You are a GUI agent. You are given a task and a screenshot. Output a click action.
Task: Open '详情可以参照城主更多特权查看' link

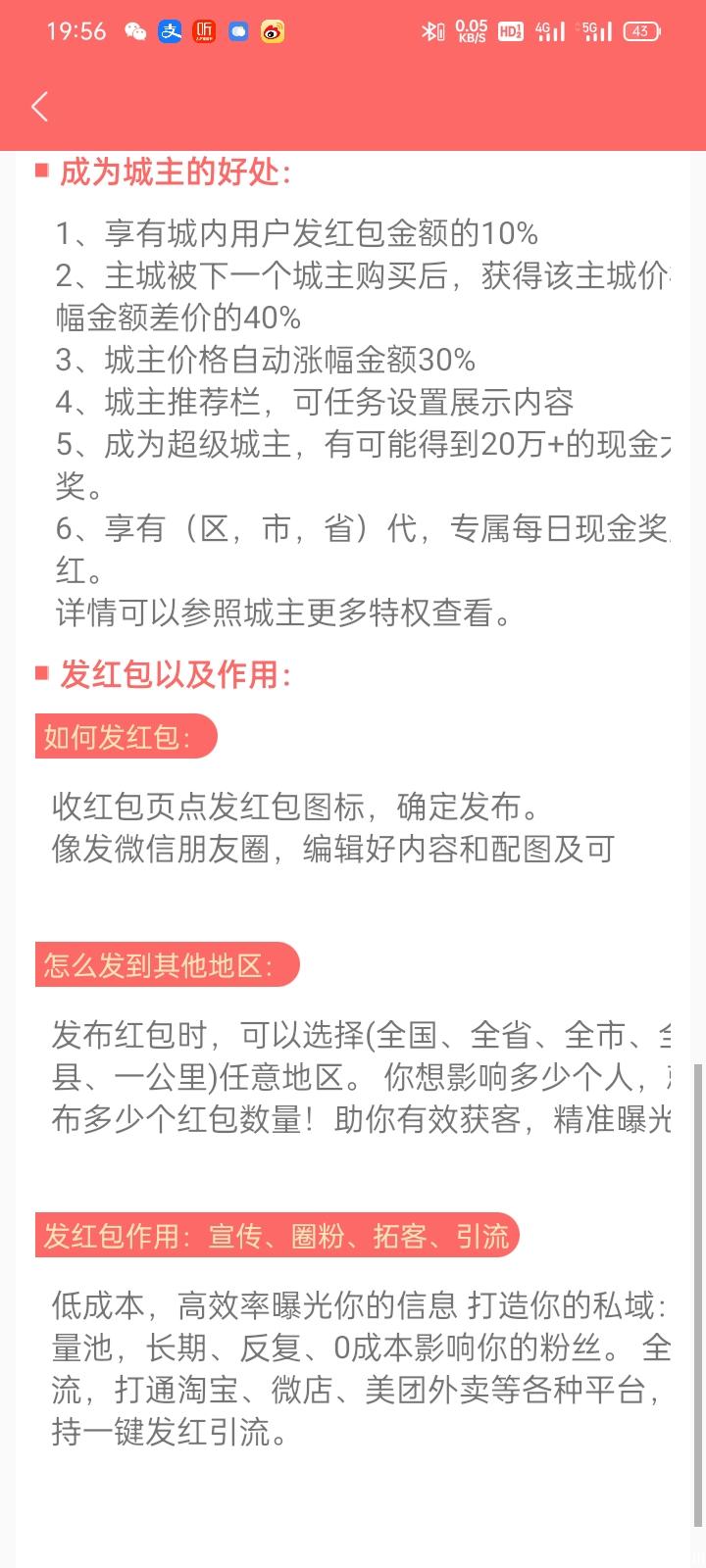coord(282,615)
